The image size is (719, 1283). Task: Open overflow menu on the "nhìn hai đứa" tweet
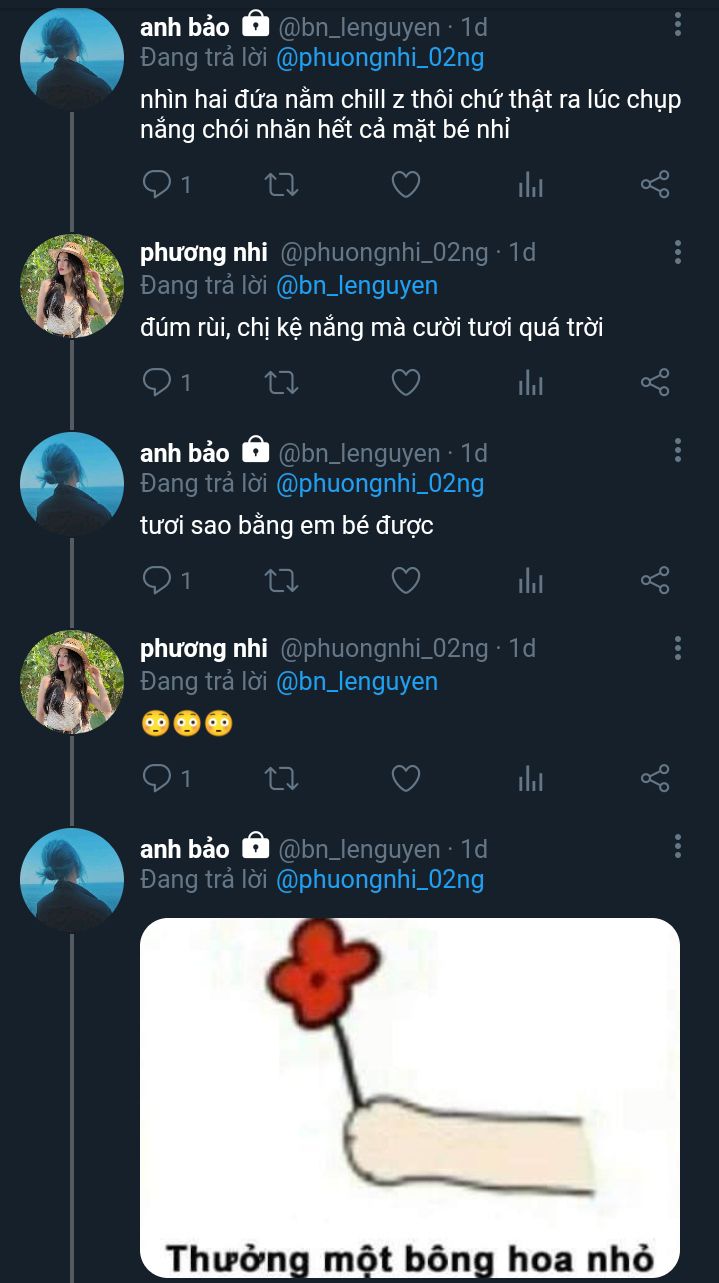tap(678, 24)
